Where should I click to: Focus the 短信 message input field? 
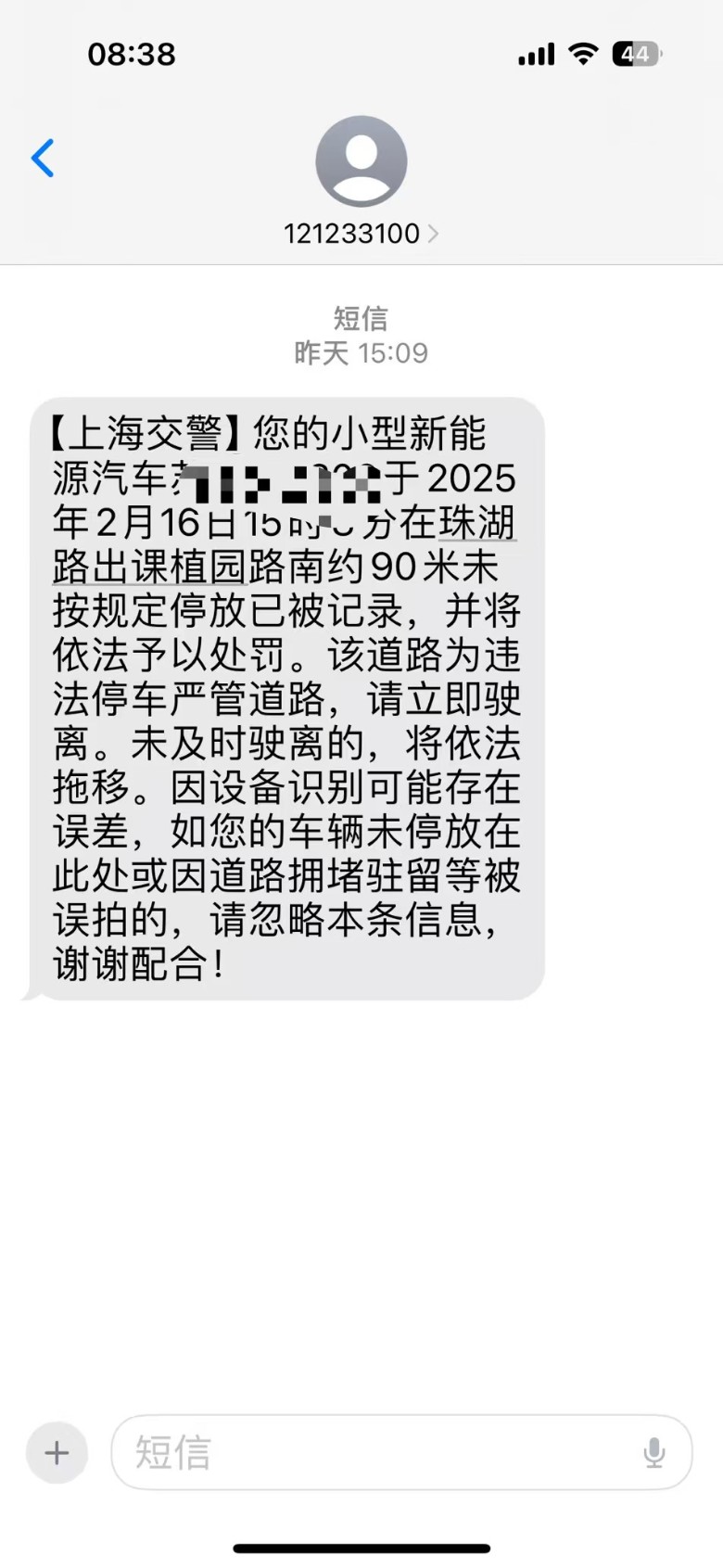click(371, 1452)
